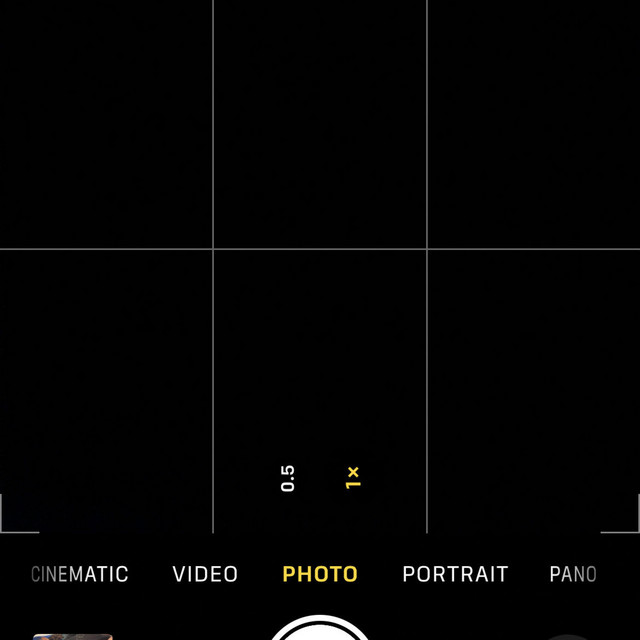Switch to Video mode

(205, 574)
